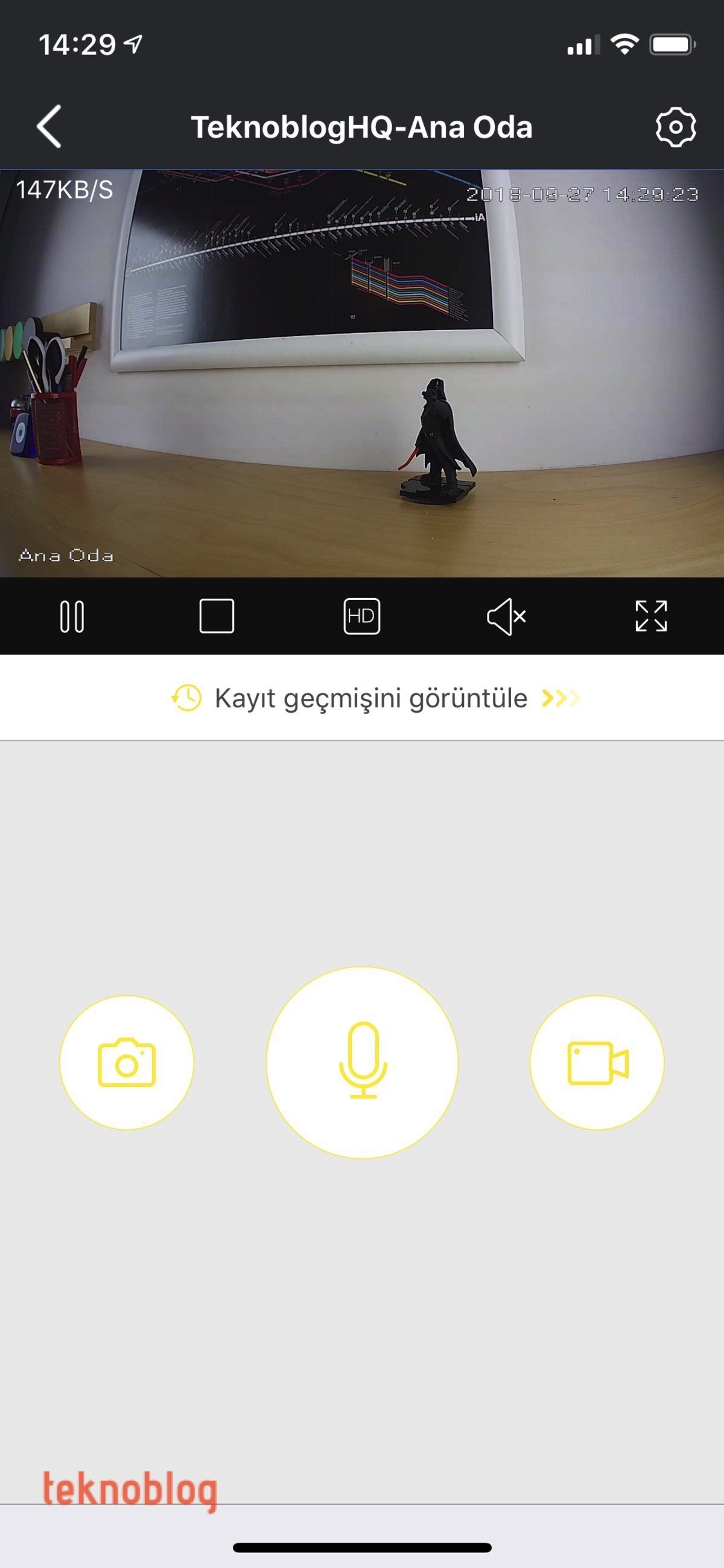Tap the microphone to talk
This screenshot has width=724, height=1568.
pos(362,1062)
